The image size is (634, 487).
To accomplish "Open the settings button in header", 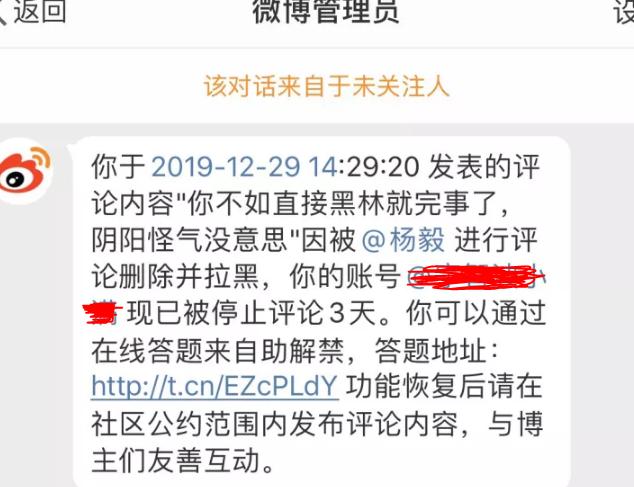I will (622, 12).
